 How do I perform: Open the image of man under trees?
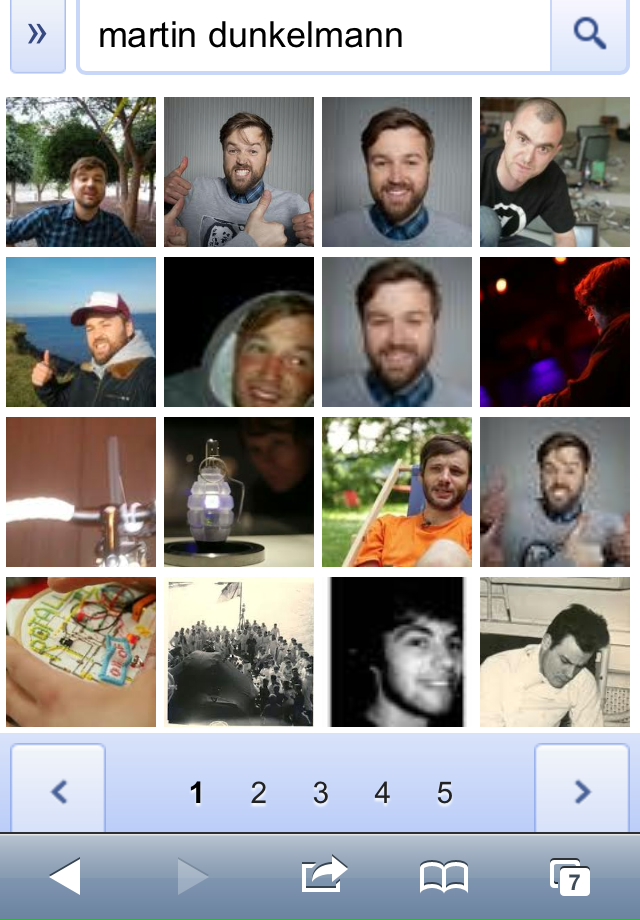(x=81, y=172)
